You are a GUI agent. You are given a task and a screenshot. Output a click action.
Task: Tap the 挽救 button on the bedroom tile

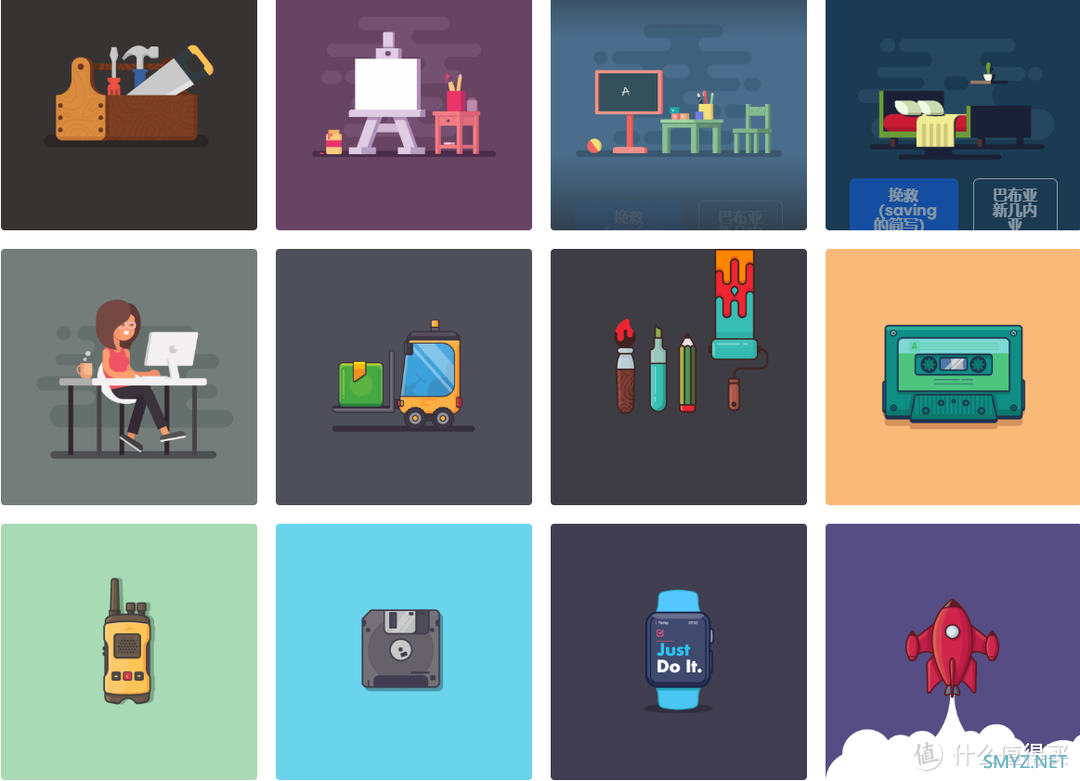tap(903, 205)
